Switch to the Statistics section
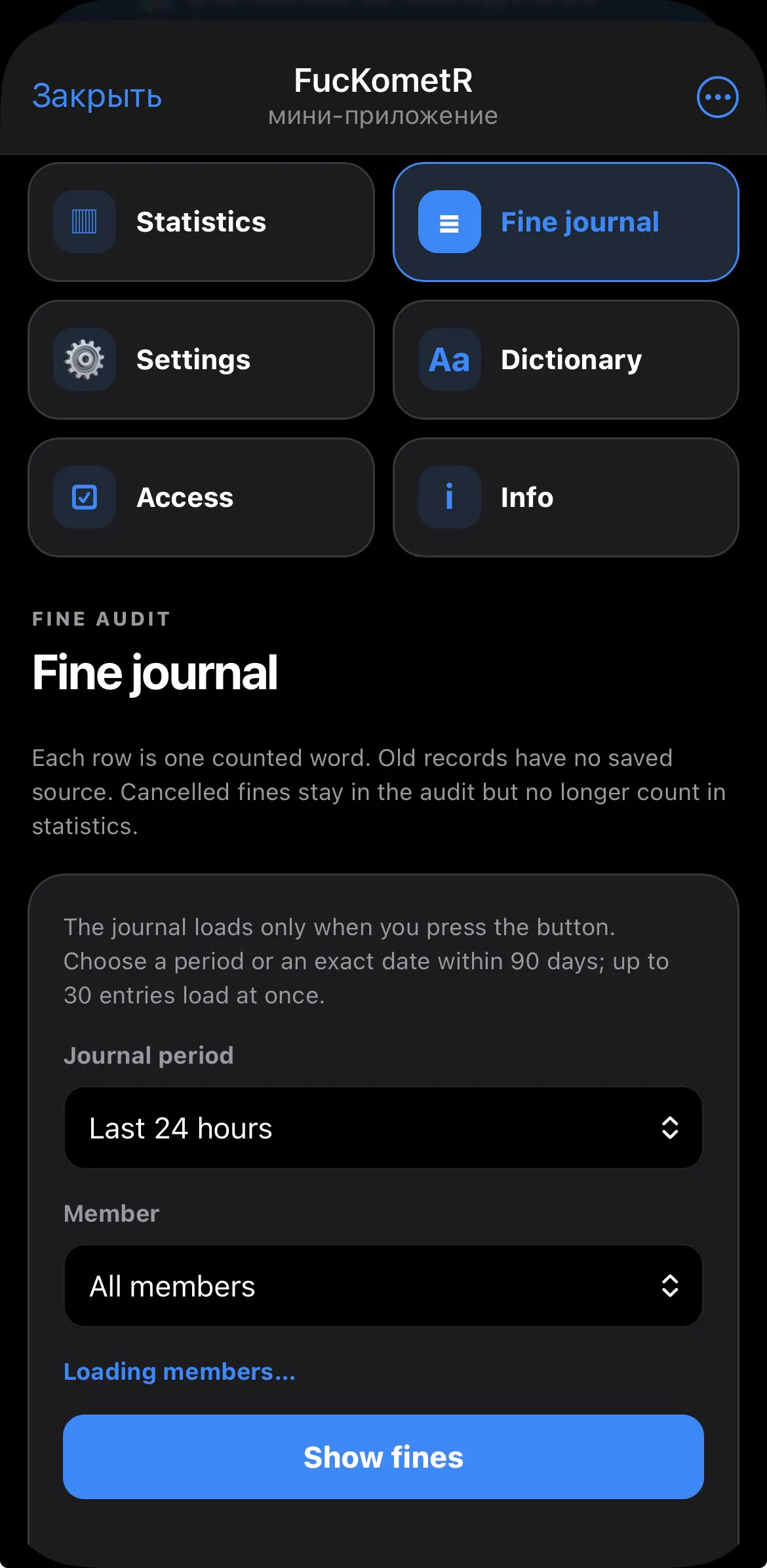This screenshot has width=767, height=1568. (x=201, y=222)
